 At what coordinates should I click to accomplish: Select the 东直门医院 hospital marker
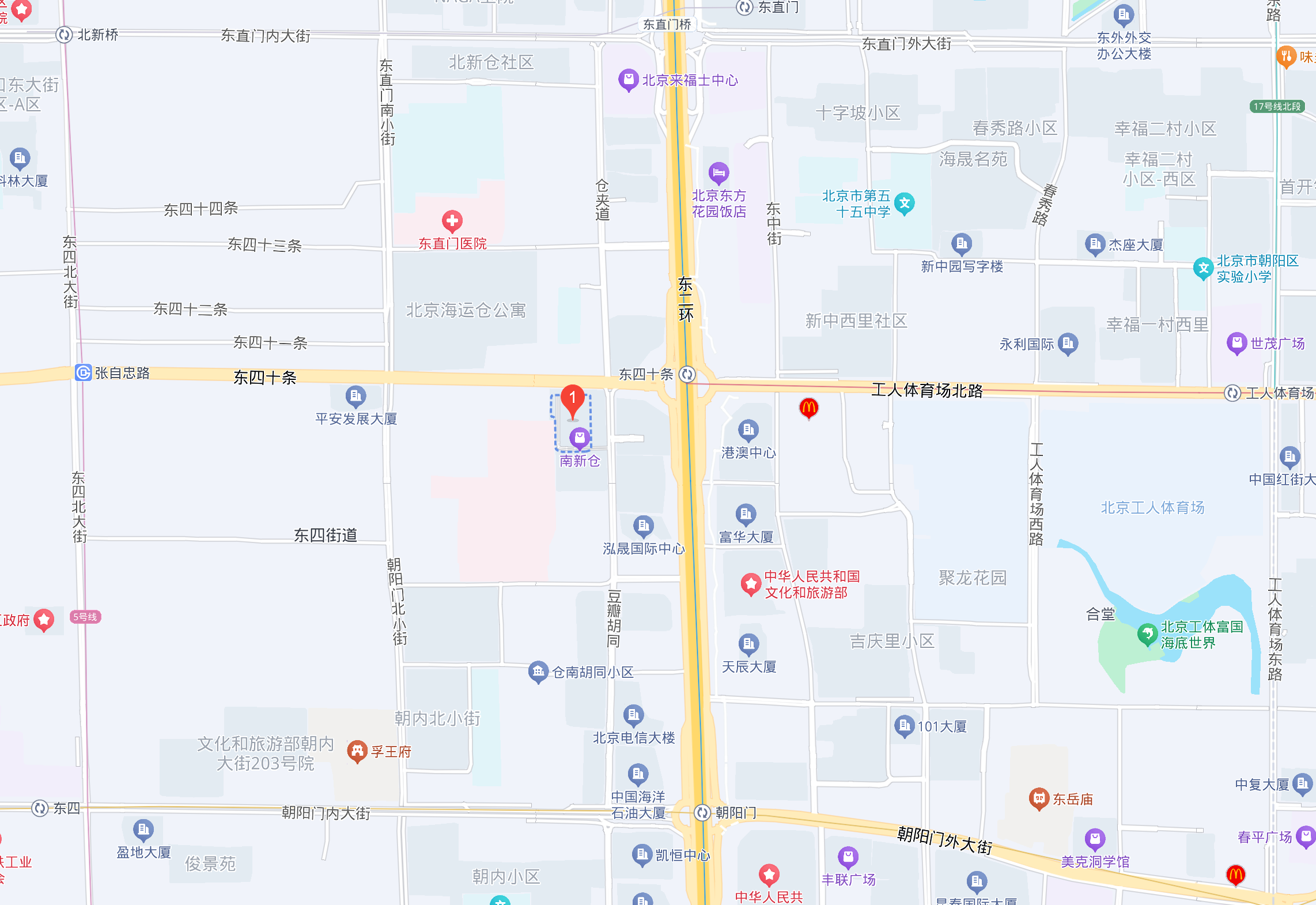click(452, 221)
